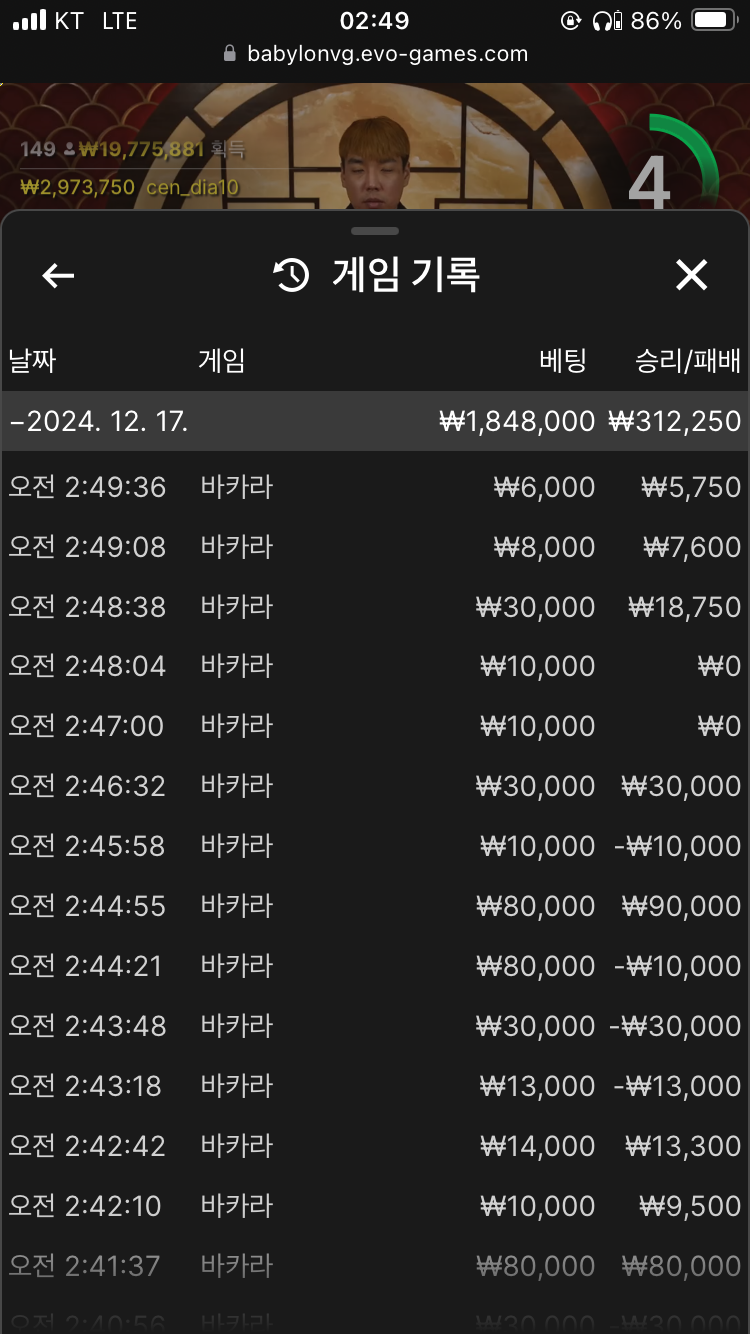The image size is (750, 1334).
Task: Open the 오전 2:42:42 바카라 record
Action: pyautogui.click(x=375, y=1146)
